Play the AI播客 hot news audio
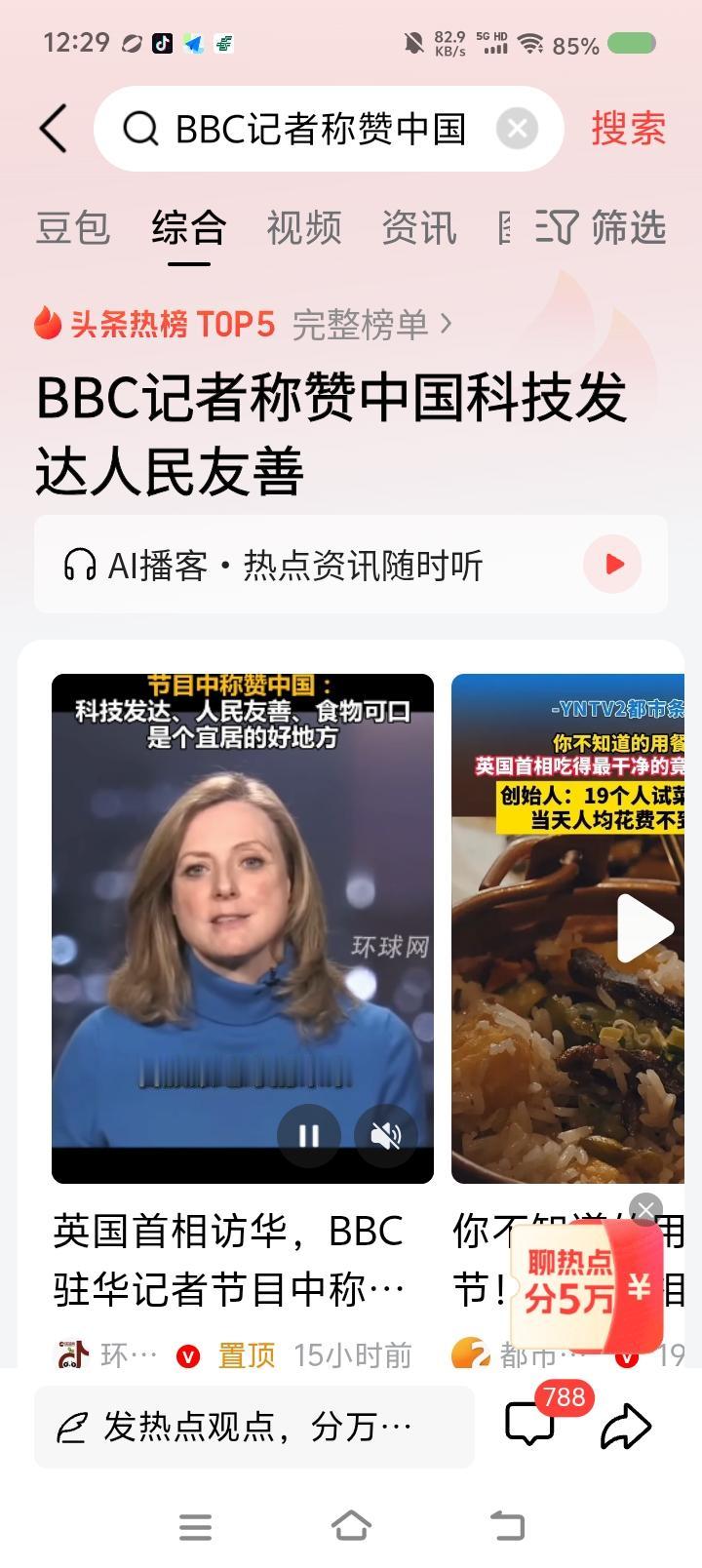 click(612, 564)
